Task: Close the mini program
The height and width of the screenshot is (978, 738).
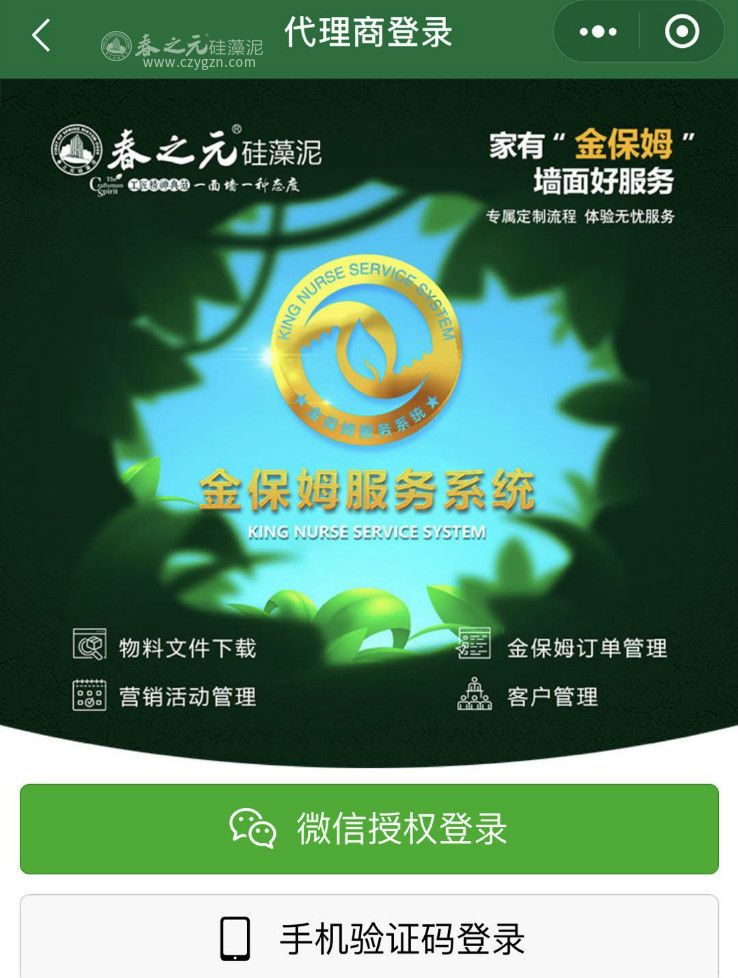Action: pos(682,33)
